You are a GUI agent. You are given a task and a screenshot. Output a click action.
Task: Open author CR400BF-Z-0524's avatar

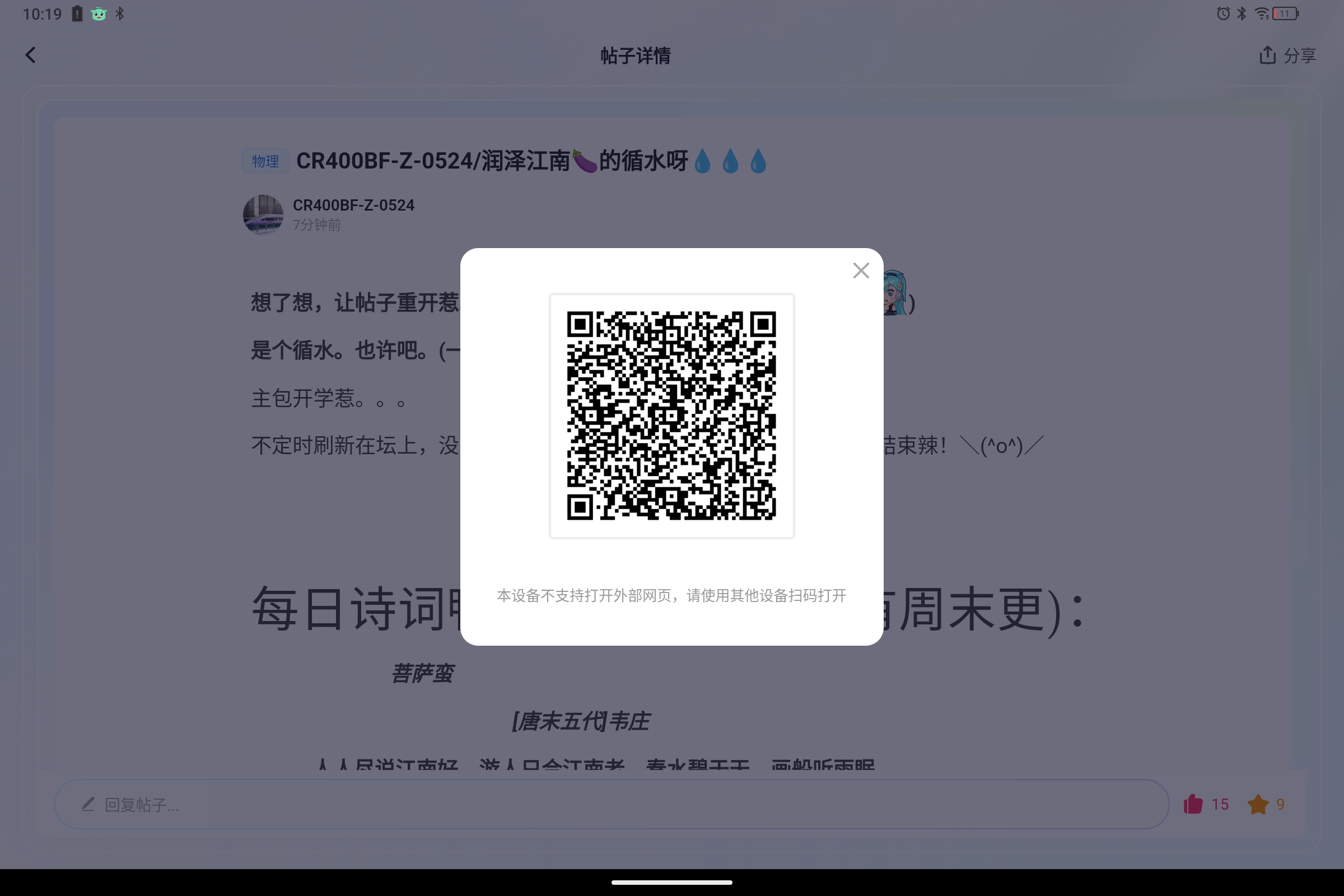(x=263, y=214)
